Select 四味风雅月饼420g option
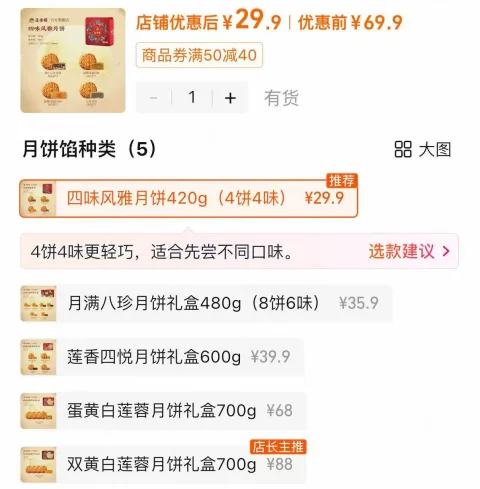 189,199
